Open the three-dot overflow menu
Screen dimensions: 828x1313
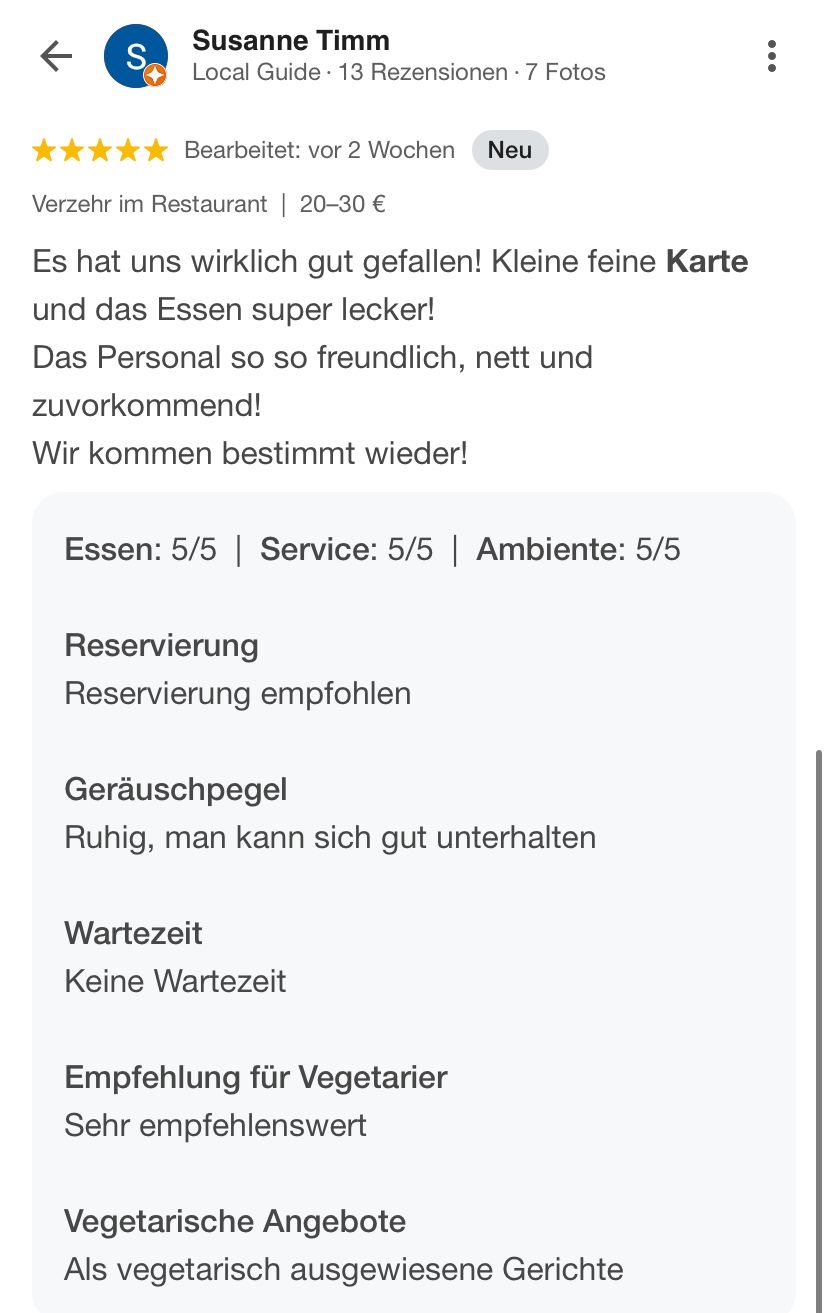[771, 56]
